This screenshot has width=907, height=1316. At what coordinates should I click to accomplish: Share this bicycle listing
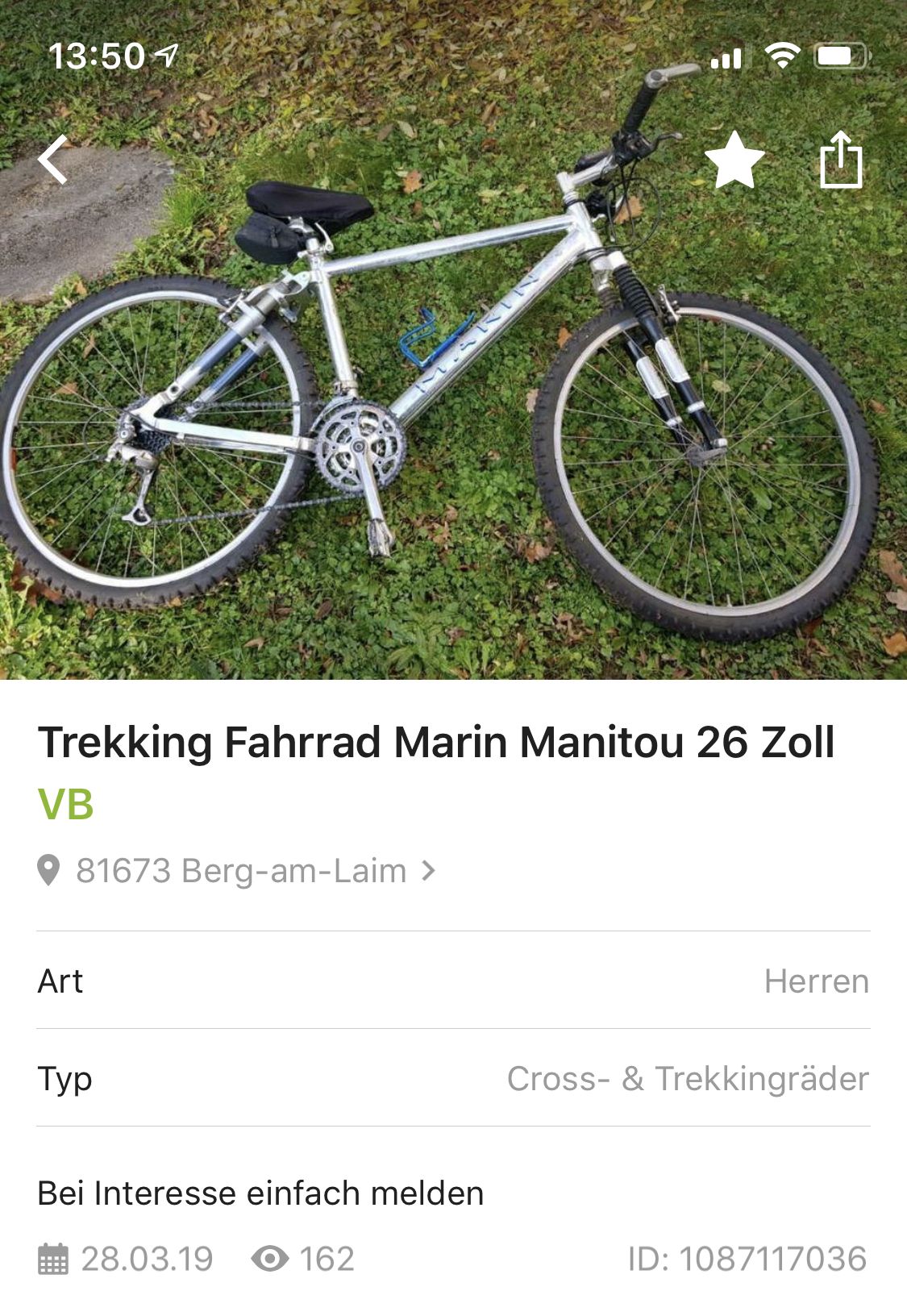[841, 160]
